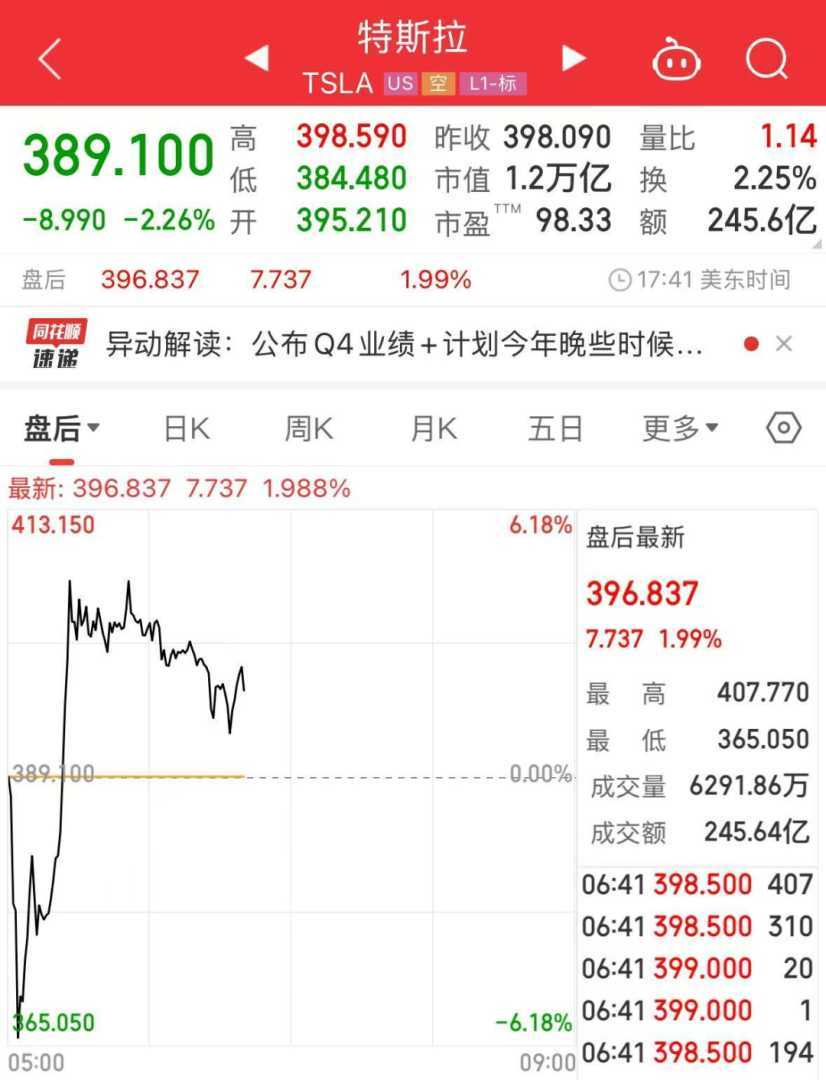Open chart settings hexagon icon
The width and height of the screenshot is (826, 1080).
(x=784, y=429)
